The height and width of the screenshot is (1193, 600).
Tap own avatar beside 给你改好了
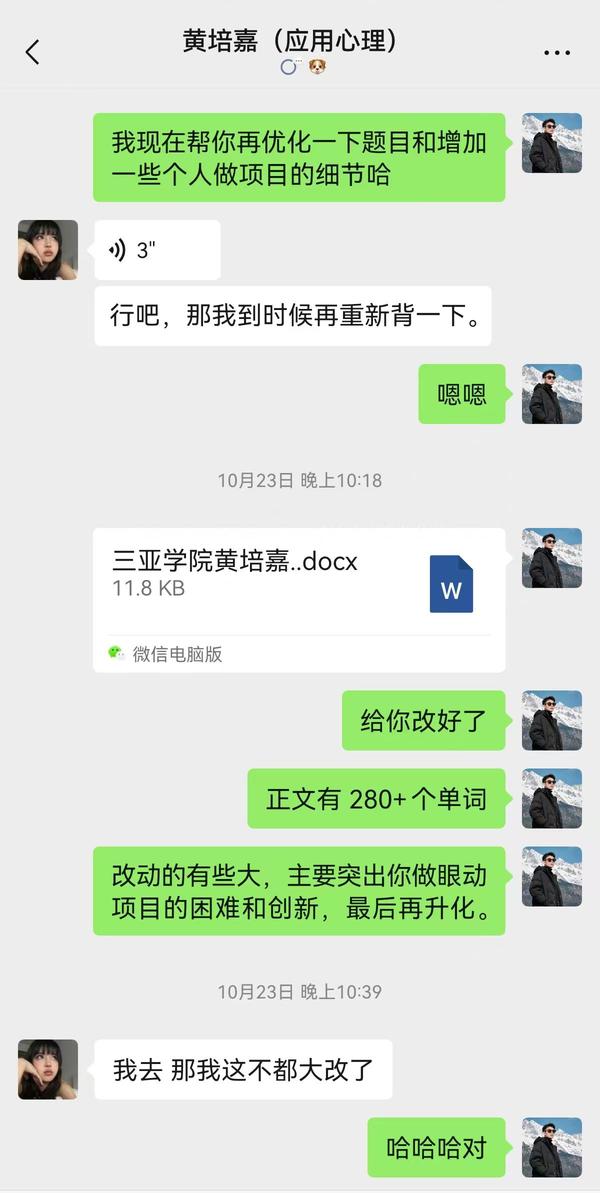pos(551,720)
